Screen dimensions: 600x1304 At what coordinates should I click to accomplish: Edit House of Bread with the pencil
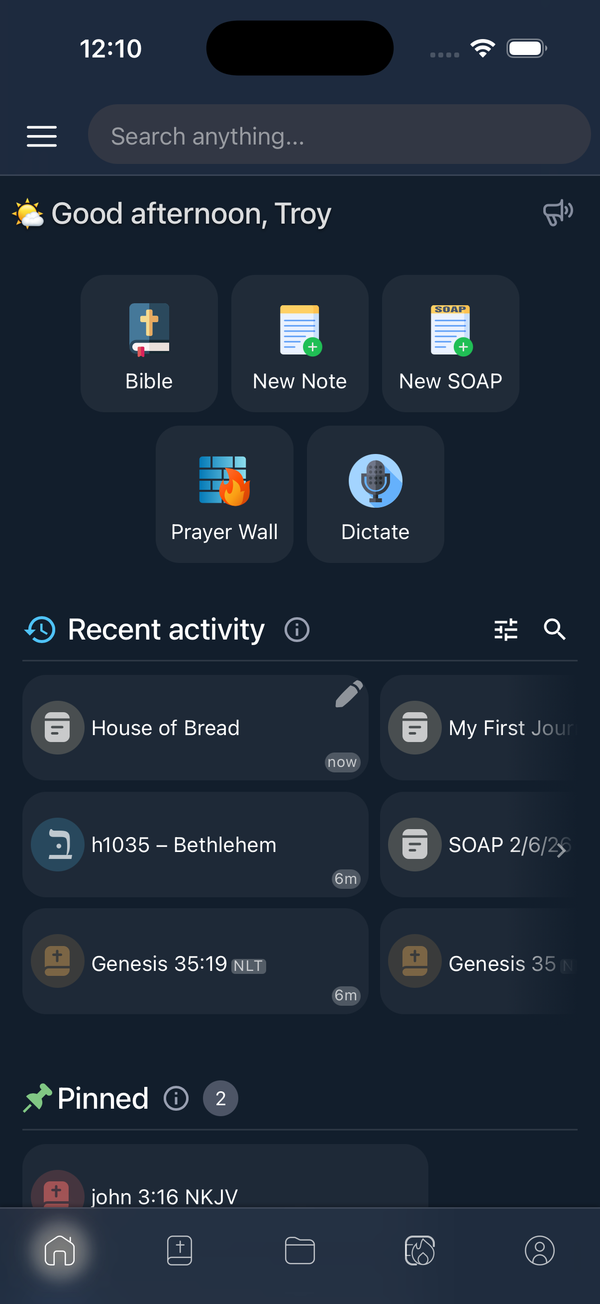click(348, 694)
